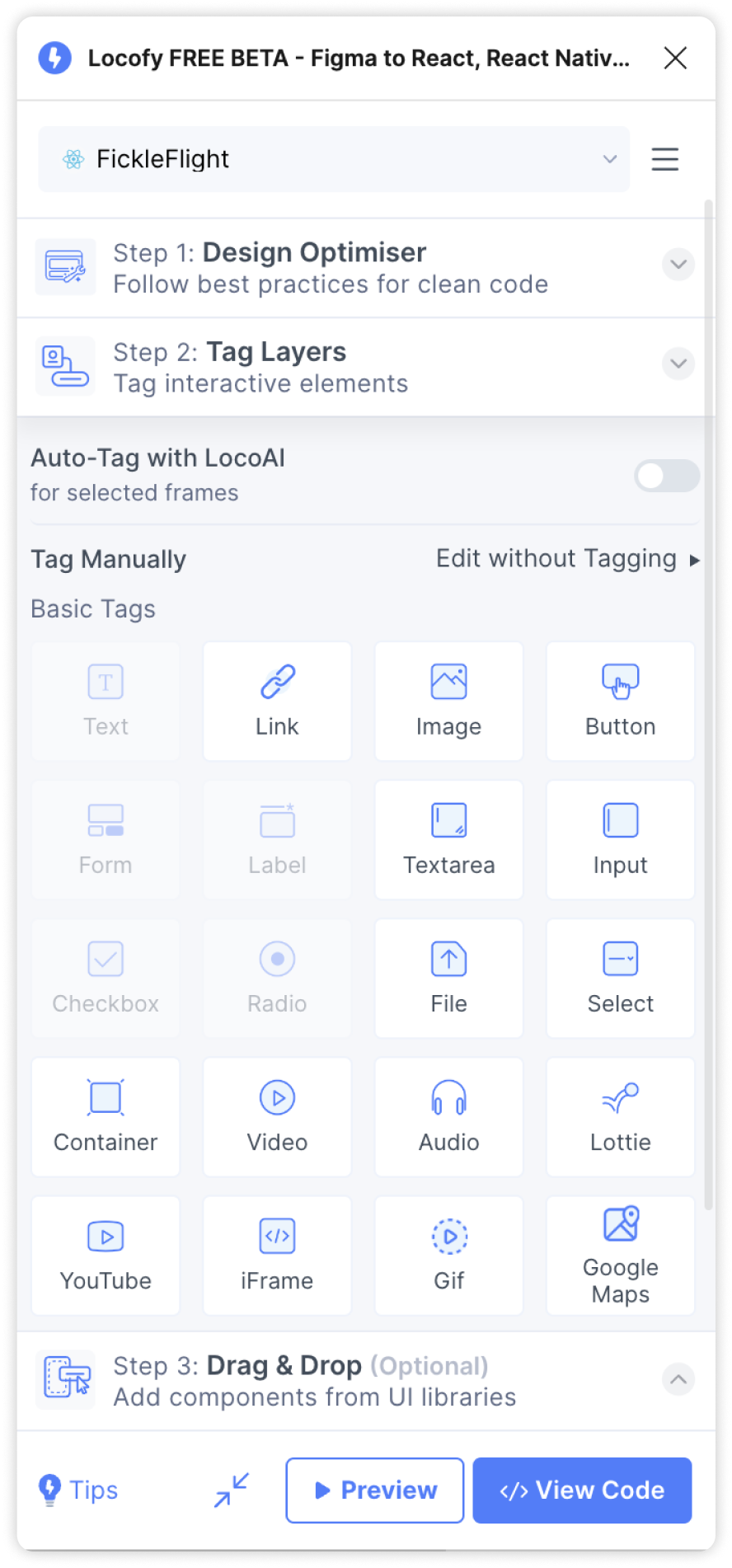Tag layer as Google Maps

click(620, 1256)
